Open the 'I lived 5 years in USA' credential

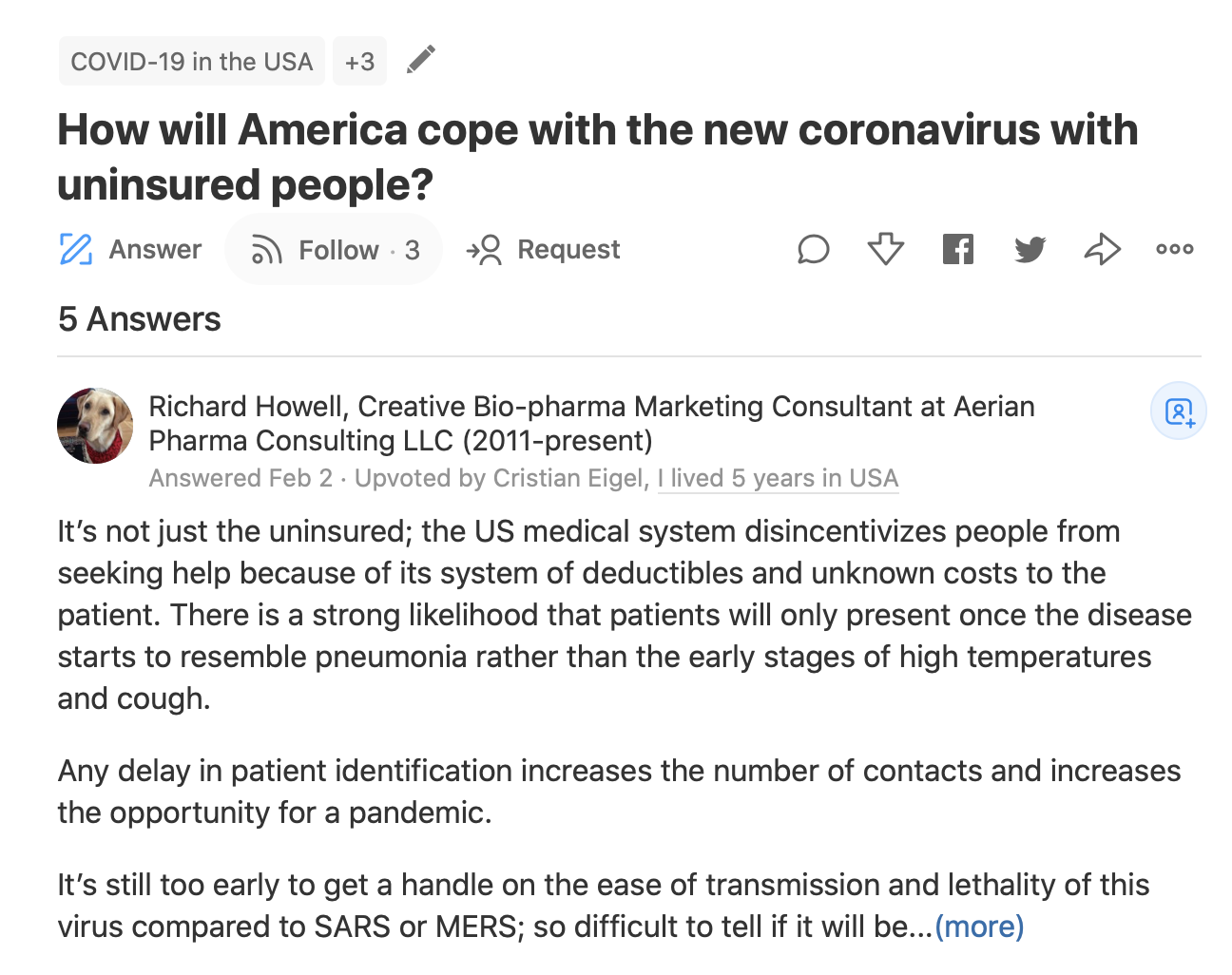(778, 478)
